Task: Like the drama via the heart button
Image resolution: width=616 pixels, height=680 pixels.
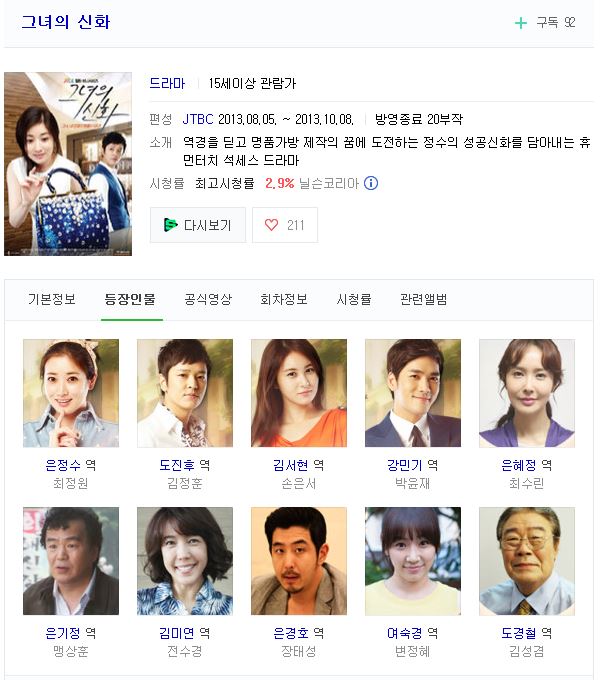Action: 285,225
